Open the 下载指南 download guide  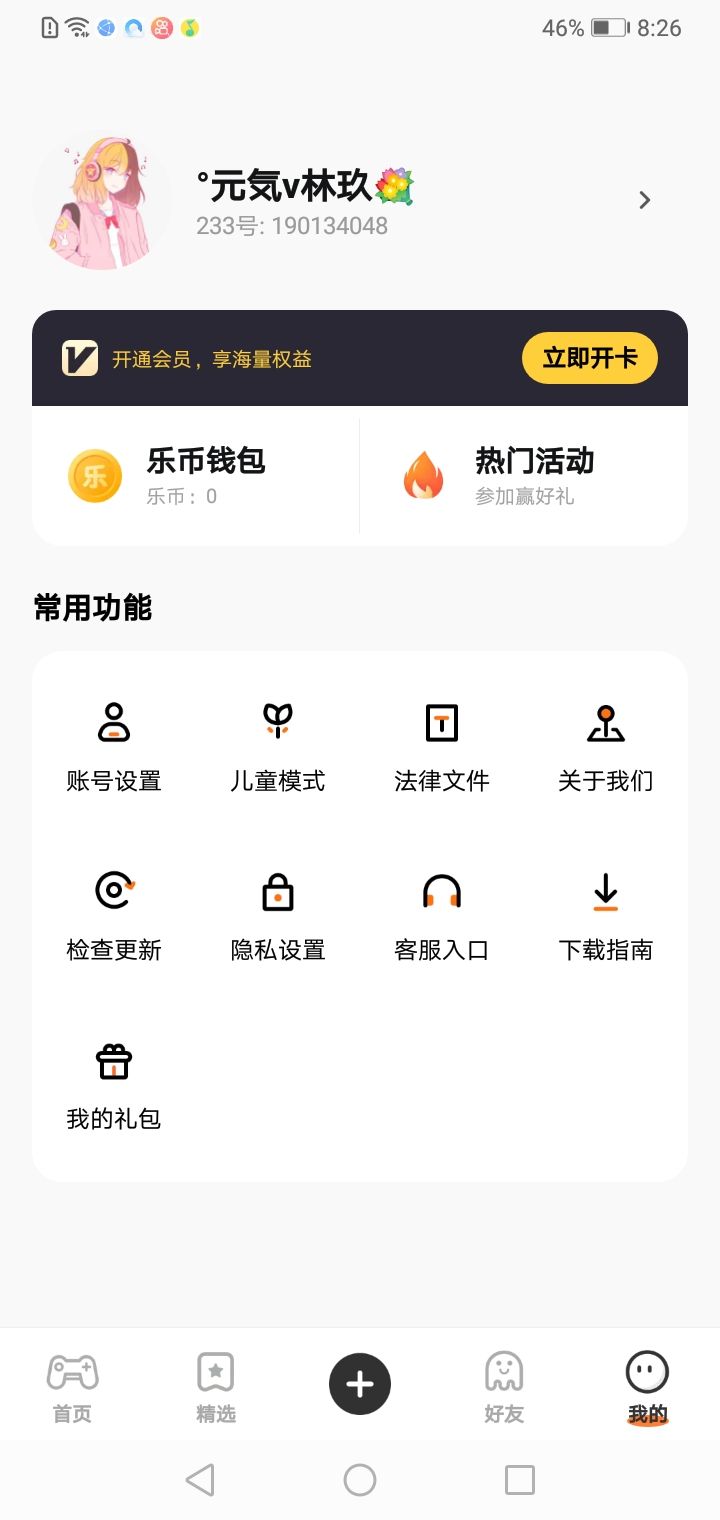(x=605, y=916)
